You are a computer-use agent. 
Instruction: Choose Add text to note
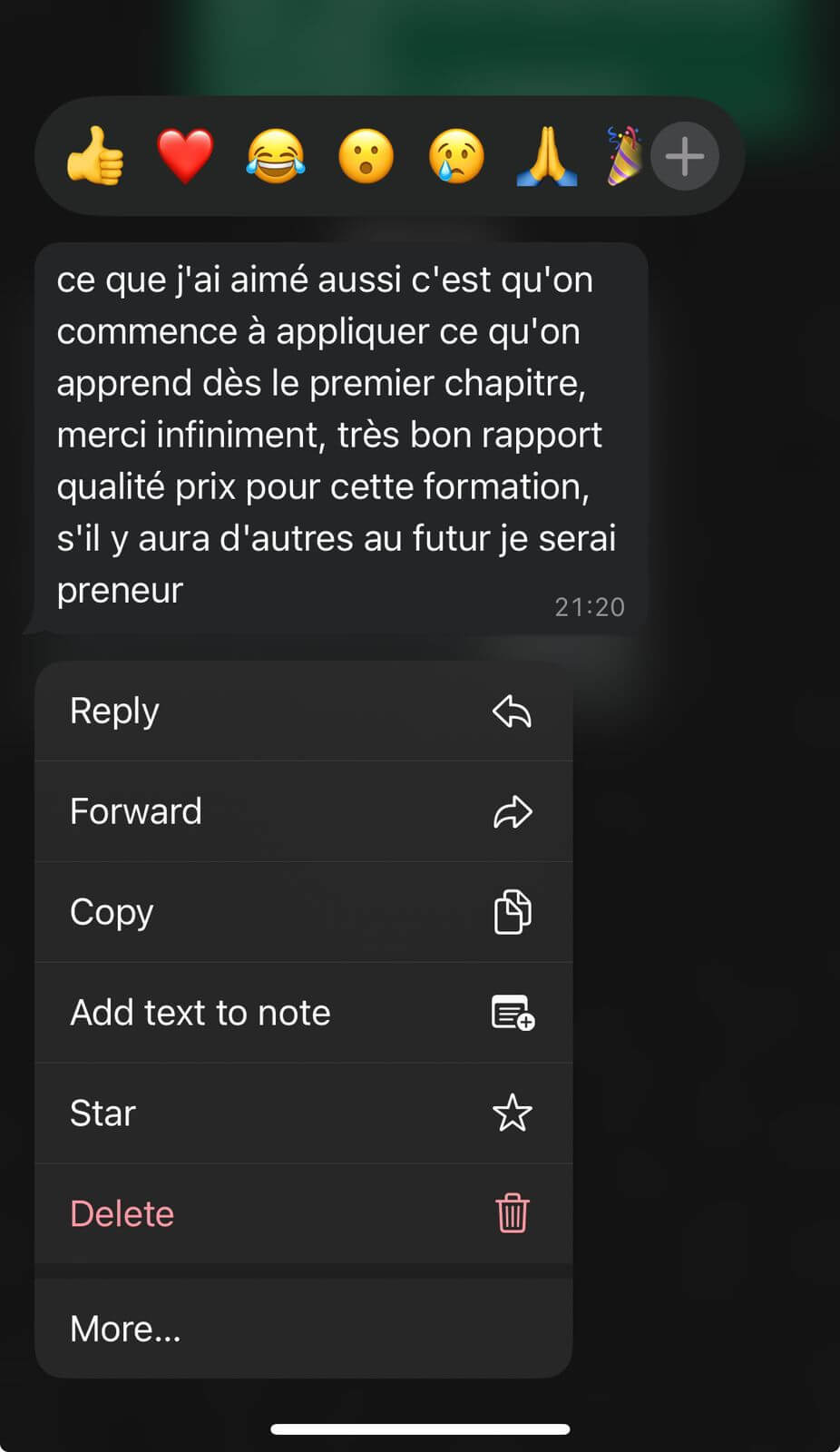303,1013
